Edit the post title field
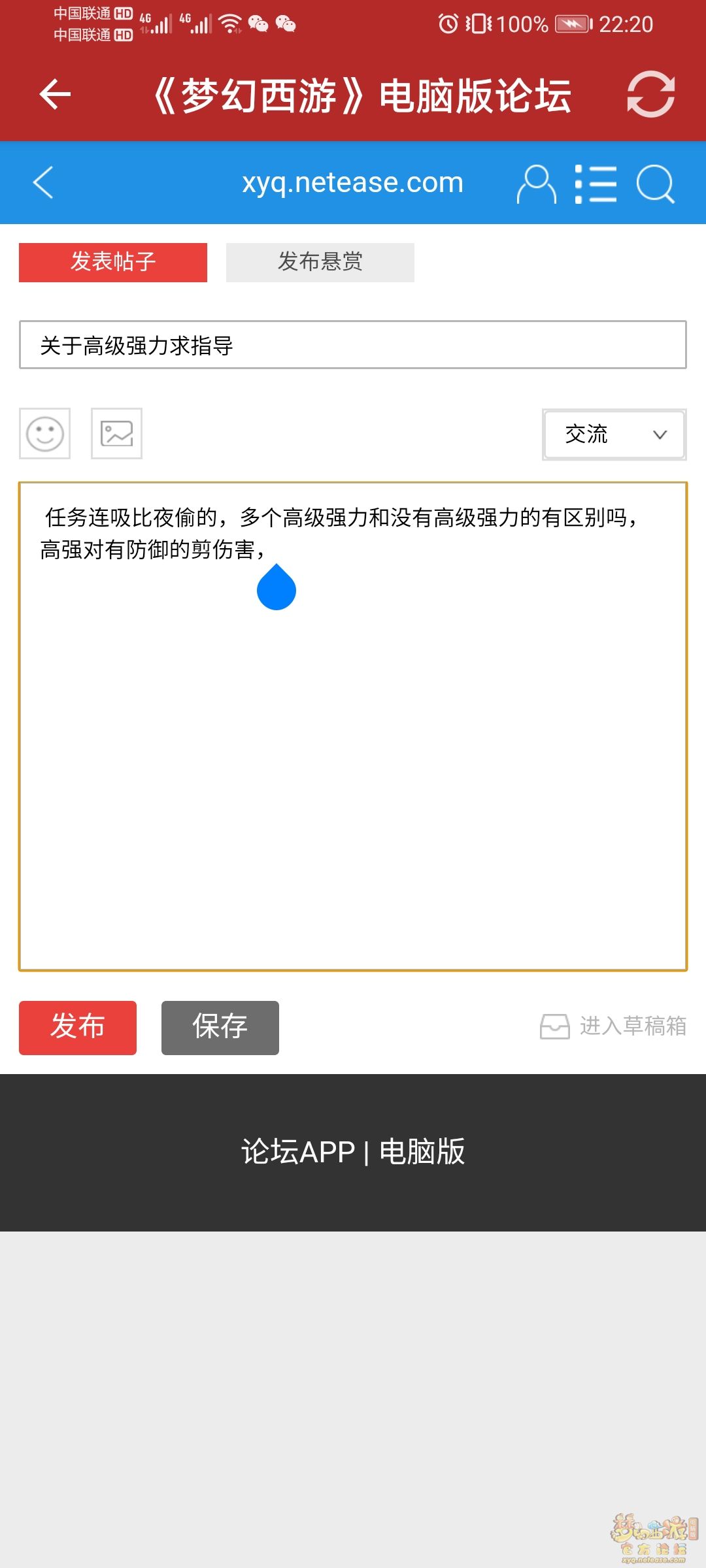706x1568 pixels. click(x=353, y=345)
